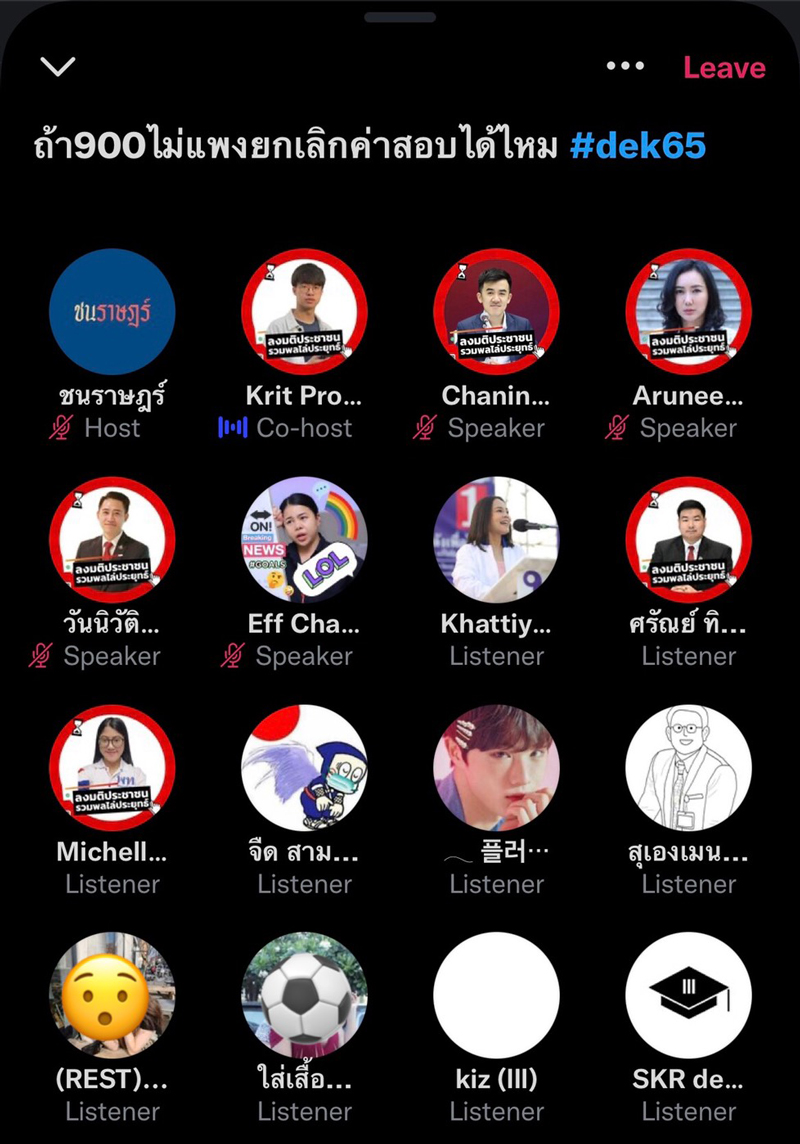View host ชนราษฎร์ profile
This screenshot has height=1144, width=800.
pos(112,312)
